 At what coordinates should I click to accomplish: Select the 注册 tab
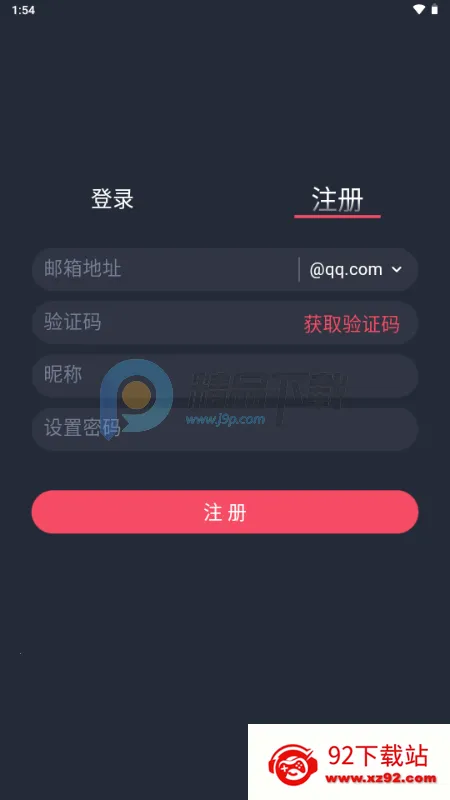click(x=337, y=199)
